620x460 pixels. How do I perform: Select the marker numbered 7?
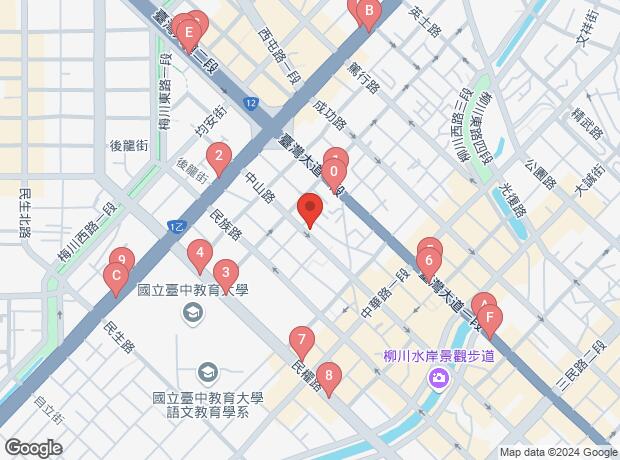pyautogui.click(x=300, y=340)
